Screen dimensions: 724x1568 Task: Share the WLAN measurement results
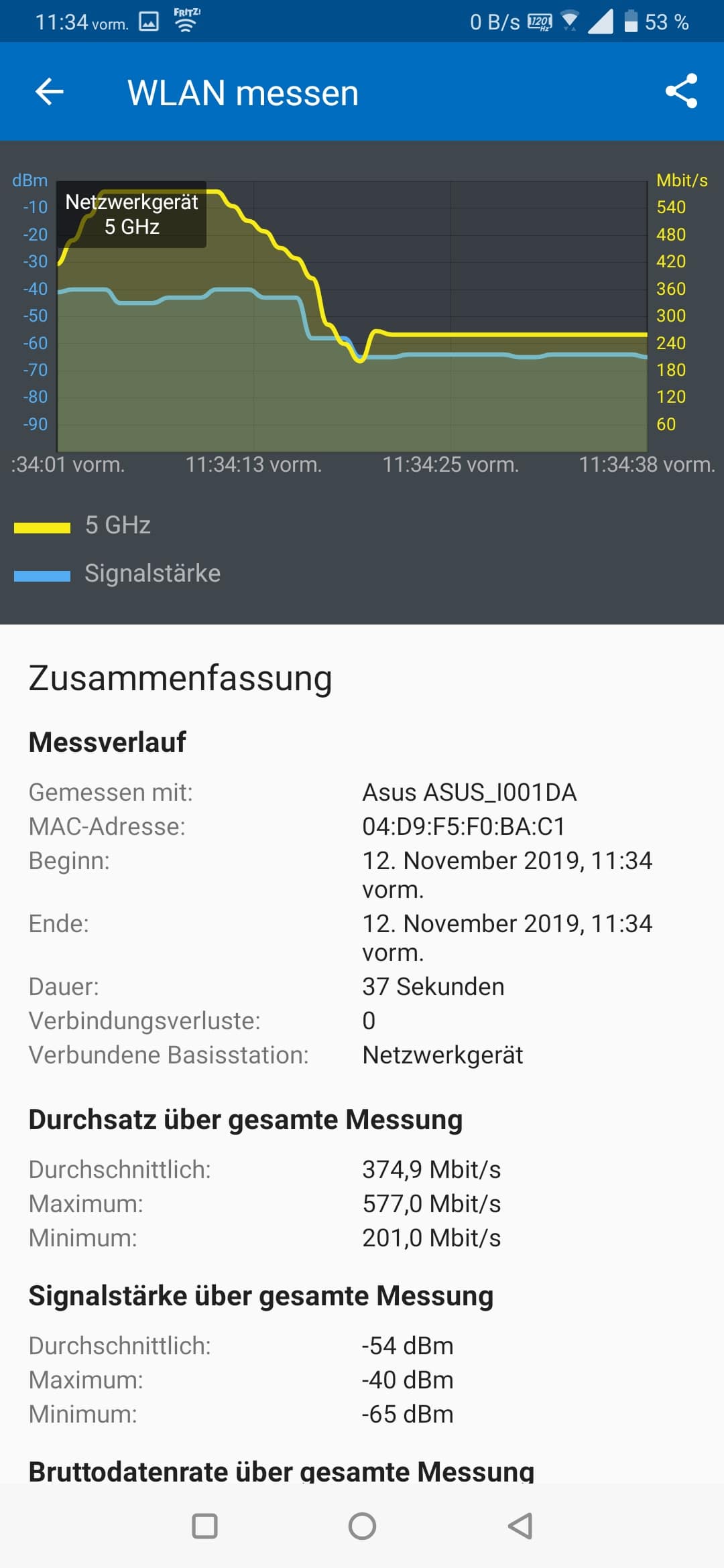coord(681,91)
